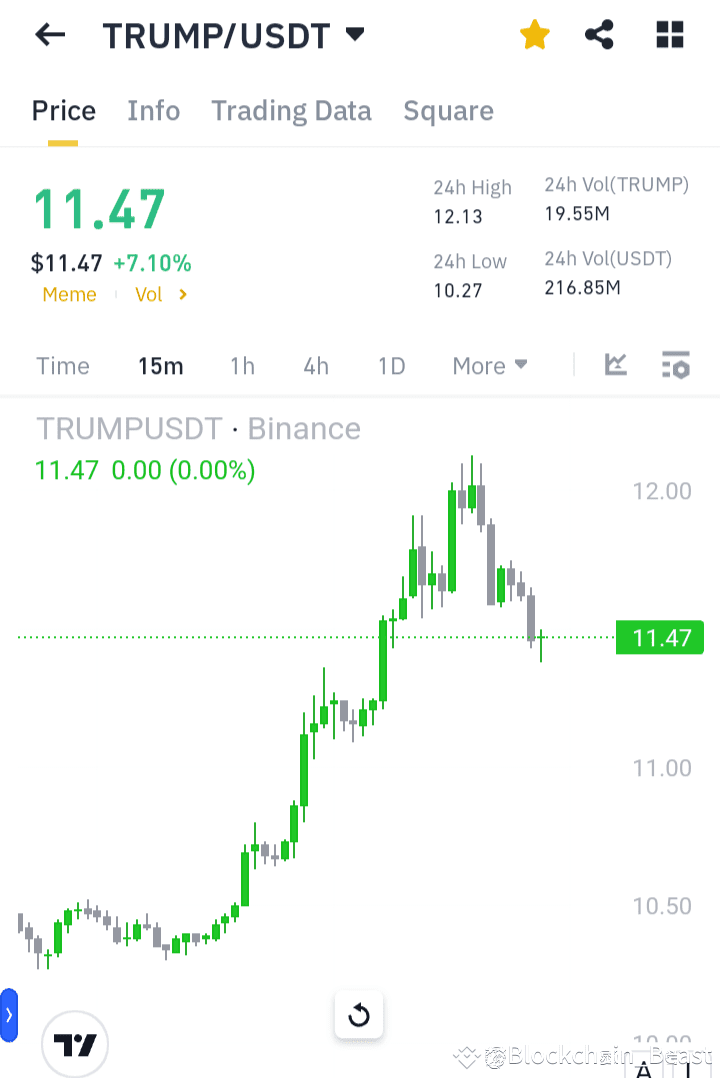Refresh the chart with reload icon

click(359, 1015)
